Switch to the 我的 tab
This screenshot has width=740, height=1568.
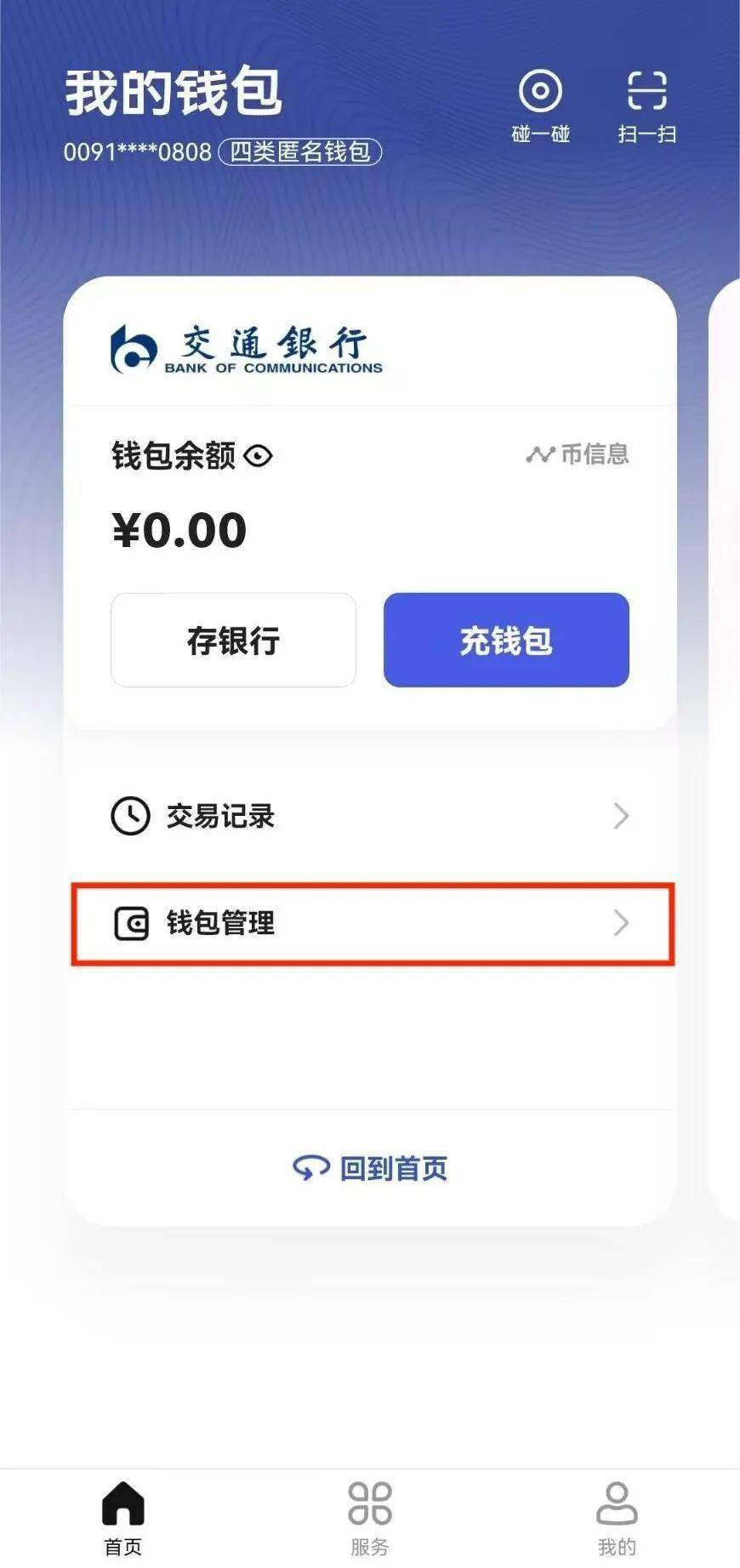pos(617,1519)
